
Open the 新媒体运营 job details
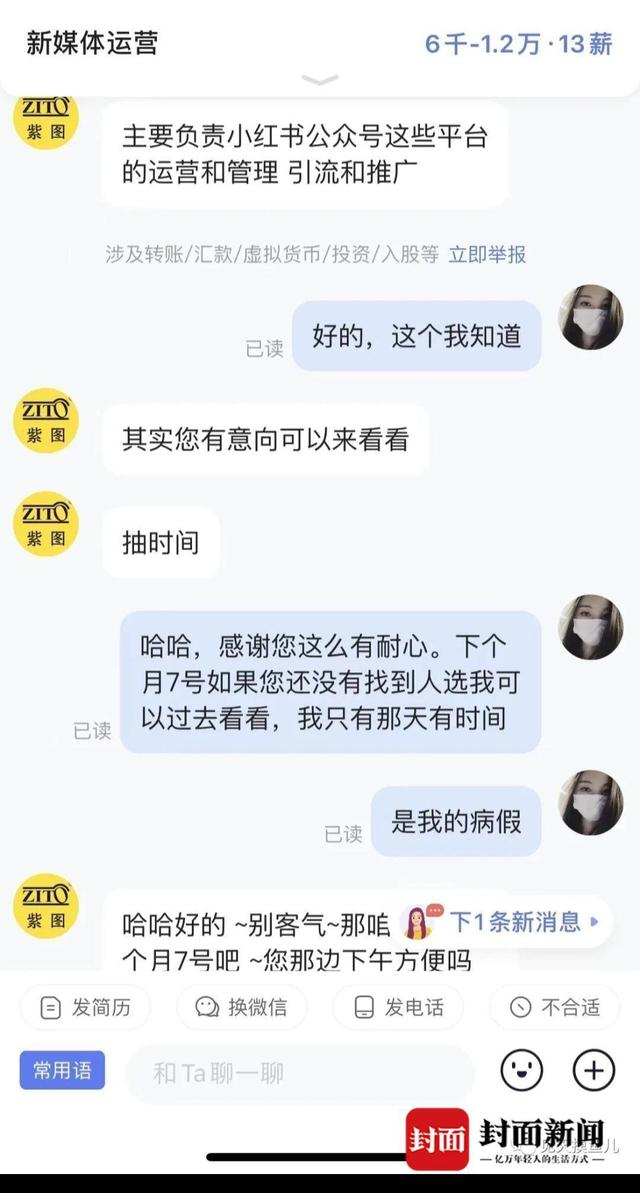(92, 43)
